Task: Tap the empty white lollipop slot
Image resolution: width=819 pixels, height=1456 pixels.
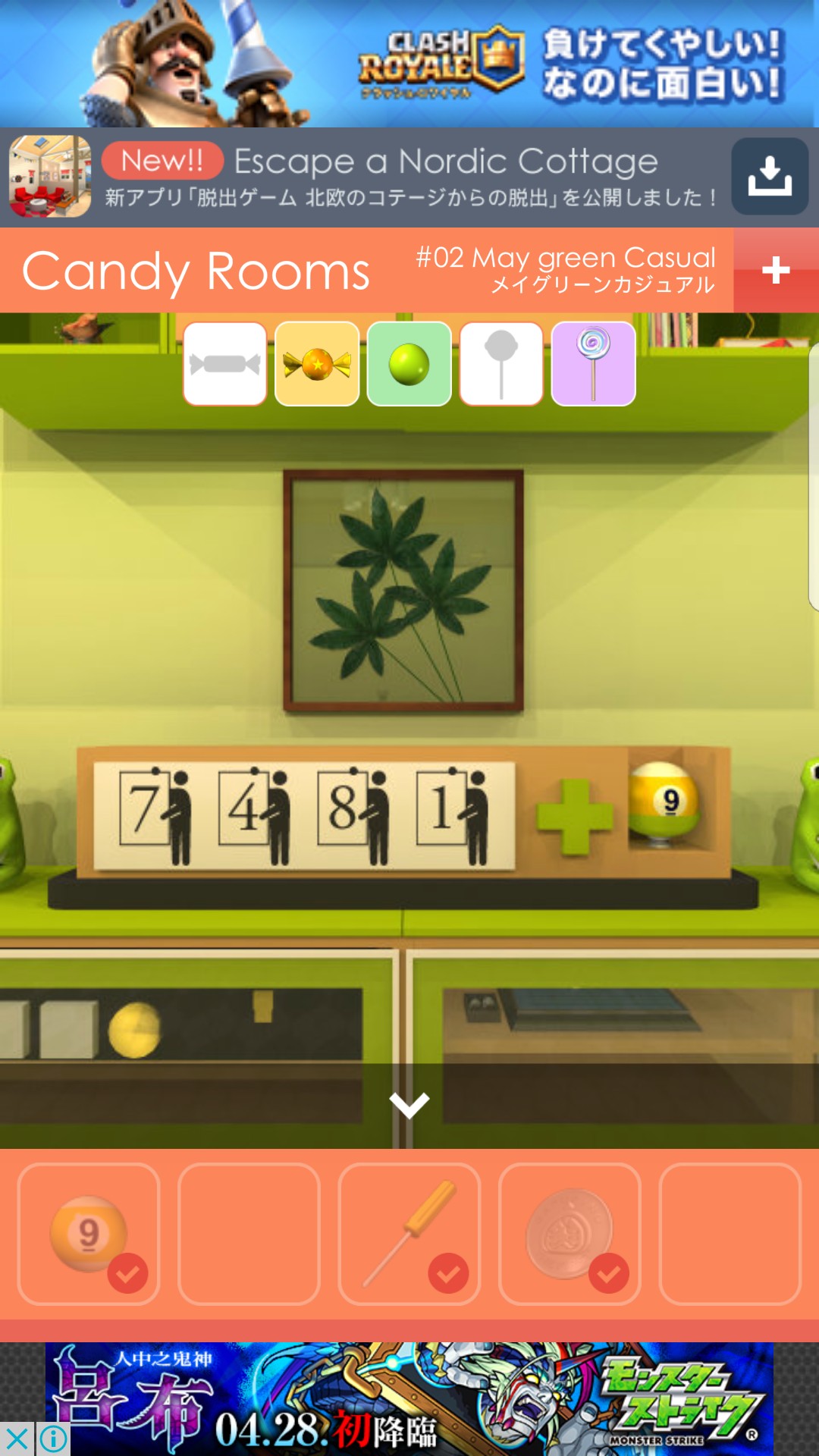Action: 501,364
